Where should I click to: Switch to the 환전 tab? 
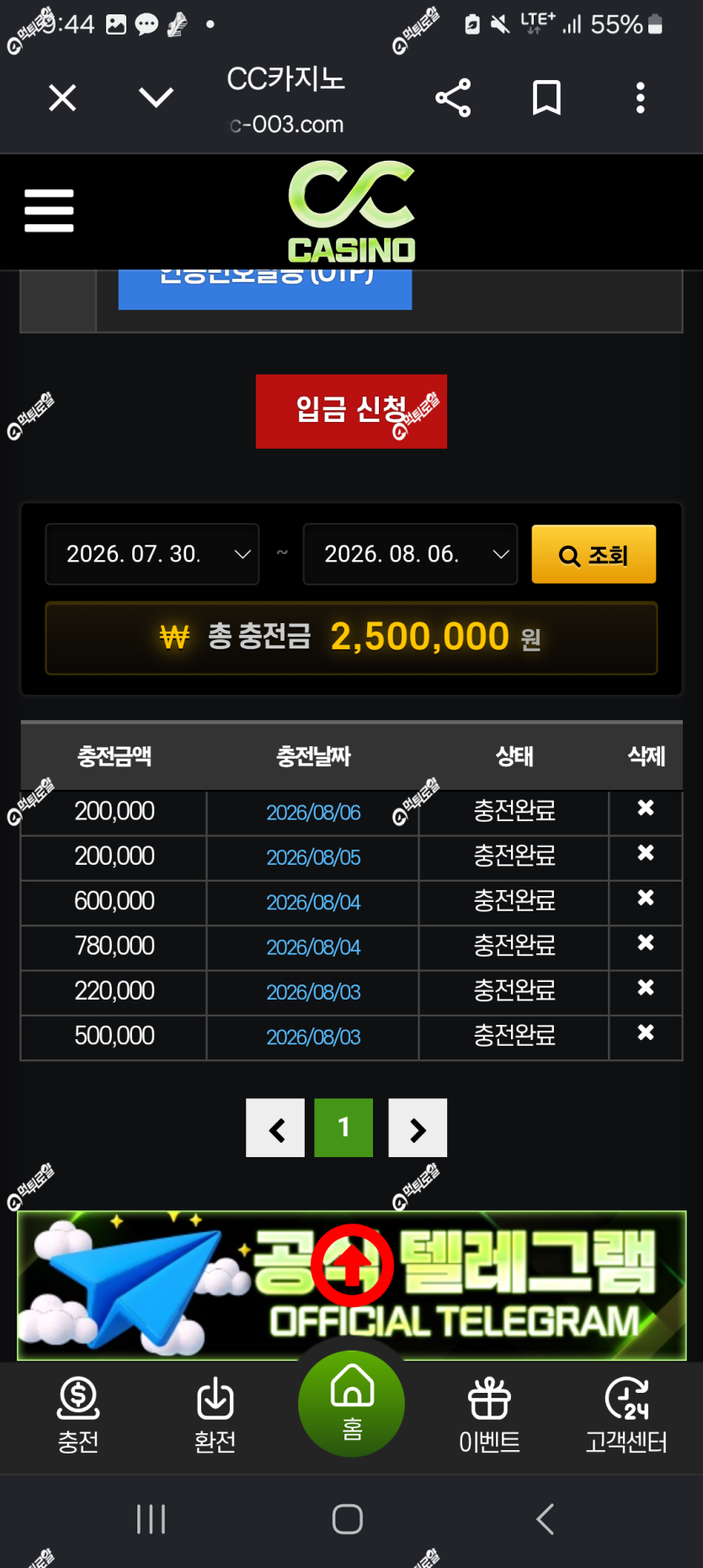click(x=215, y=1415)
